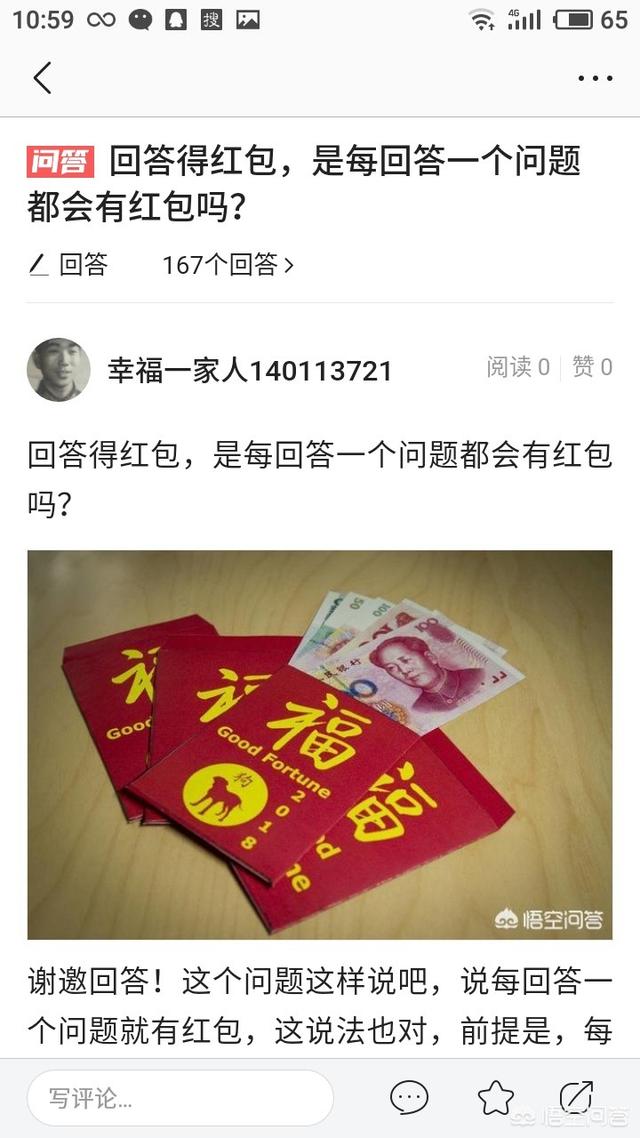This screenshot has height=1138, width=640.
Task: Open the comments bubble icon
Action: point(409,1098)
